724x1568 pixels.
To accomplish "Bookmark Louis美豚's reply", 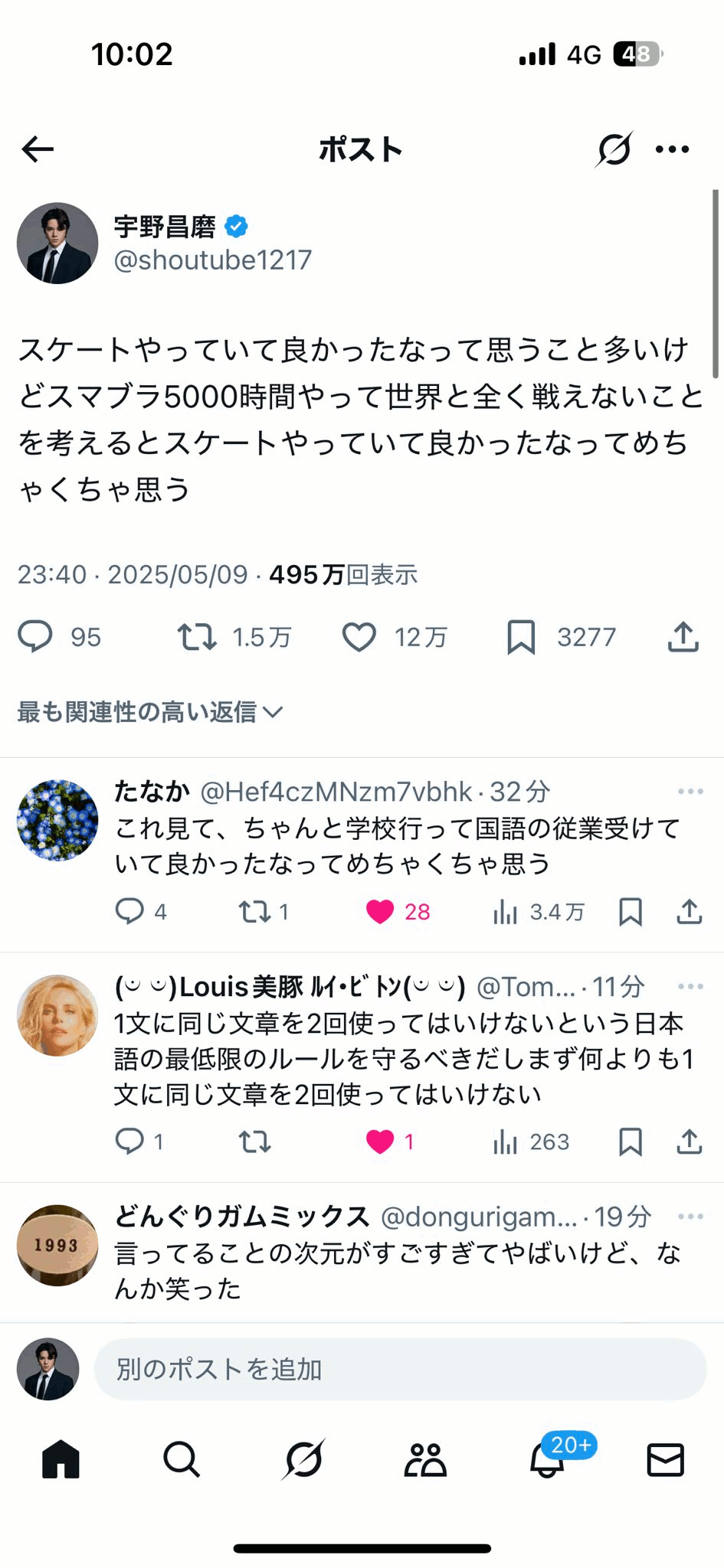I will pos(630,1141).
